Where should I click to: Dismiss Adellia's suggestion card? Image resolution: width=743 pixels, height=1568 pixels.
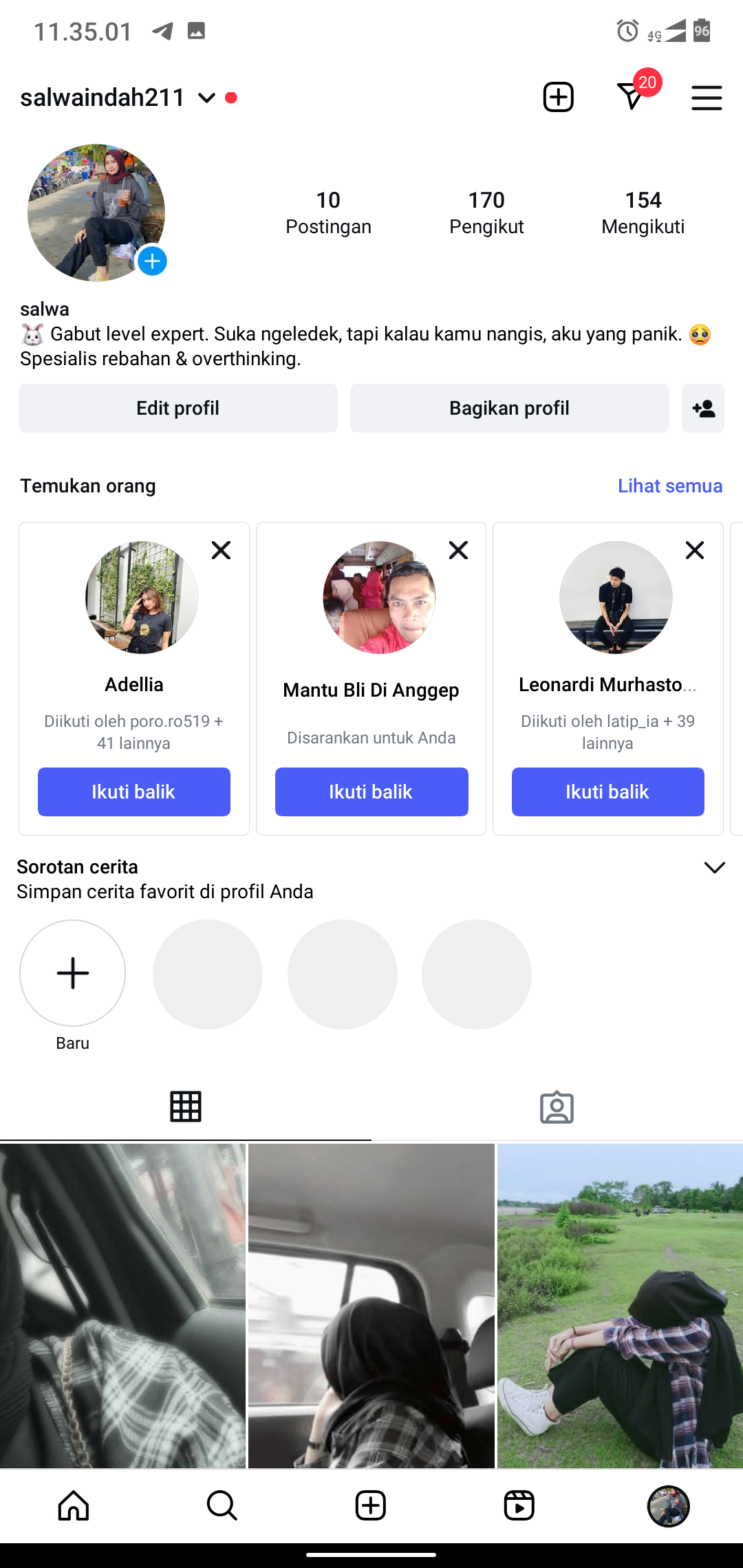[x=221, y=550]
